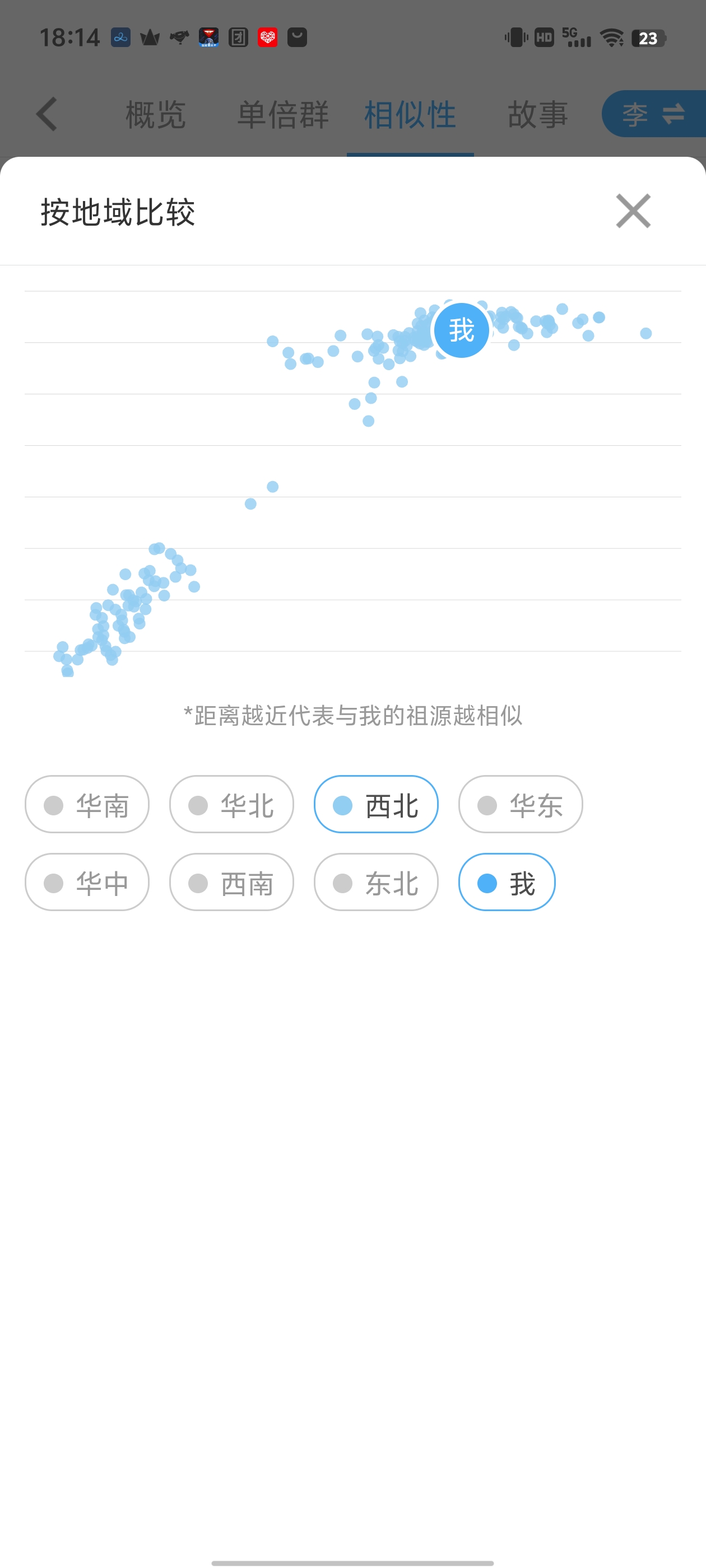Toggle the 我 marker chip
The height and width of the screenshot is (1568, 706).
pos(507,882)
